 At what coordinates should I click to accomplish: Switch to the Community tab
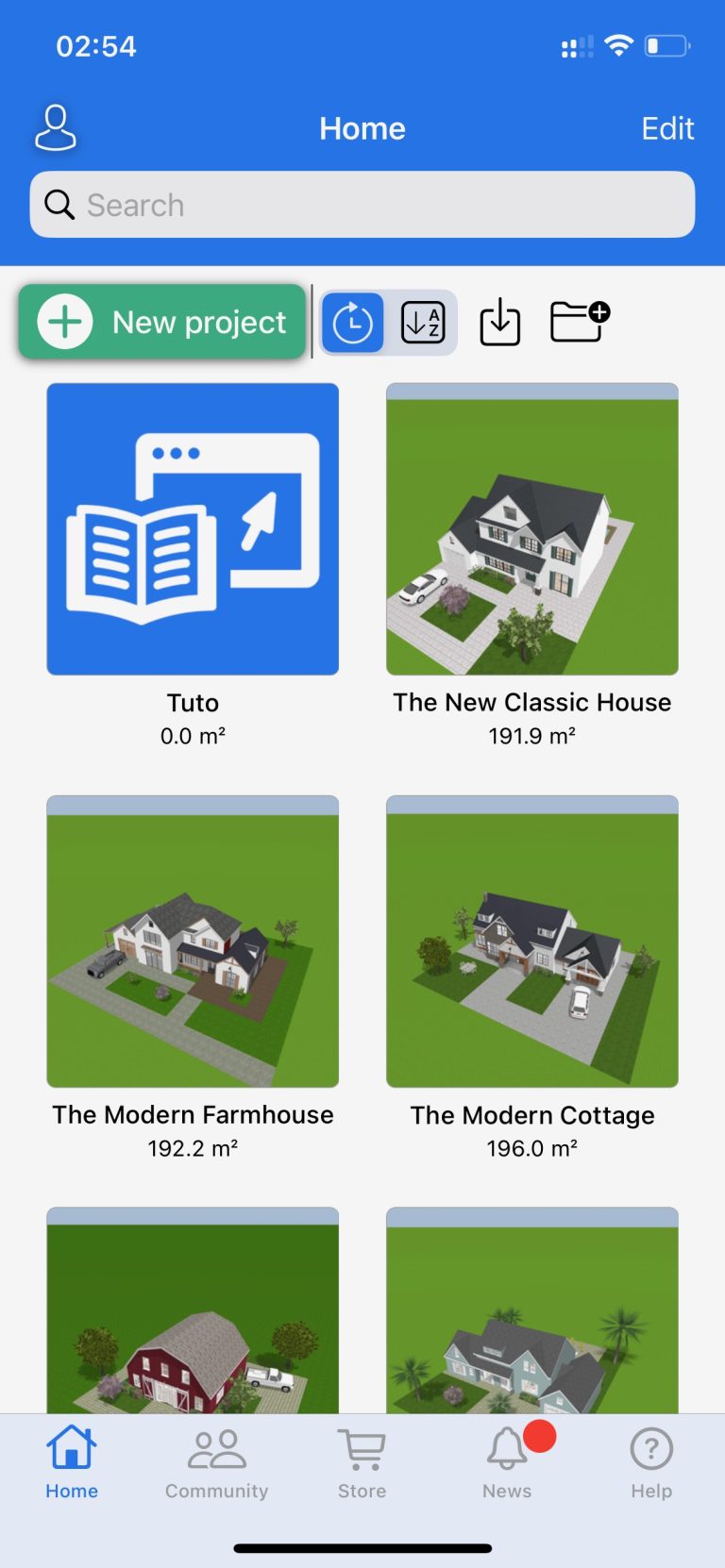coord(216,1462)
